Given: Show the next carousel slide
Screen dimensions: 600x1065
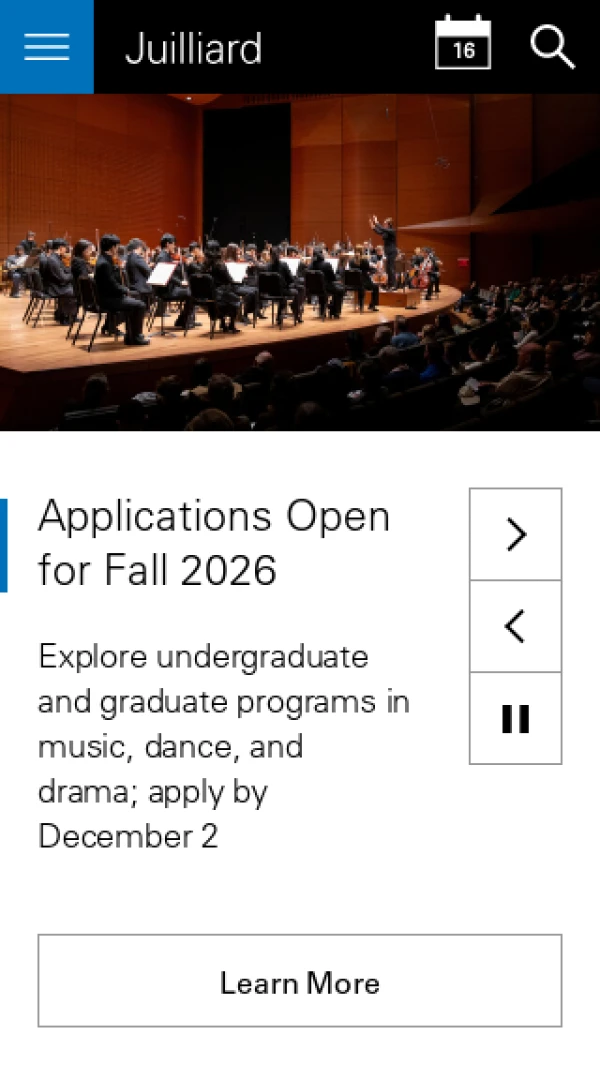Looking at the screenshot, I should point(515,535).
